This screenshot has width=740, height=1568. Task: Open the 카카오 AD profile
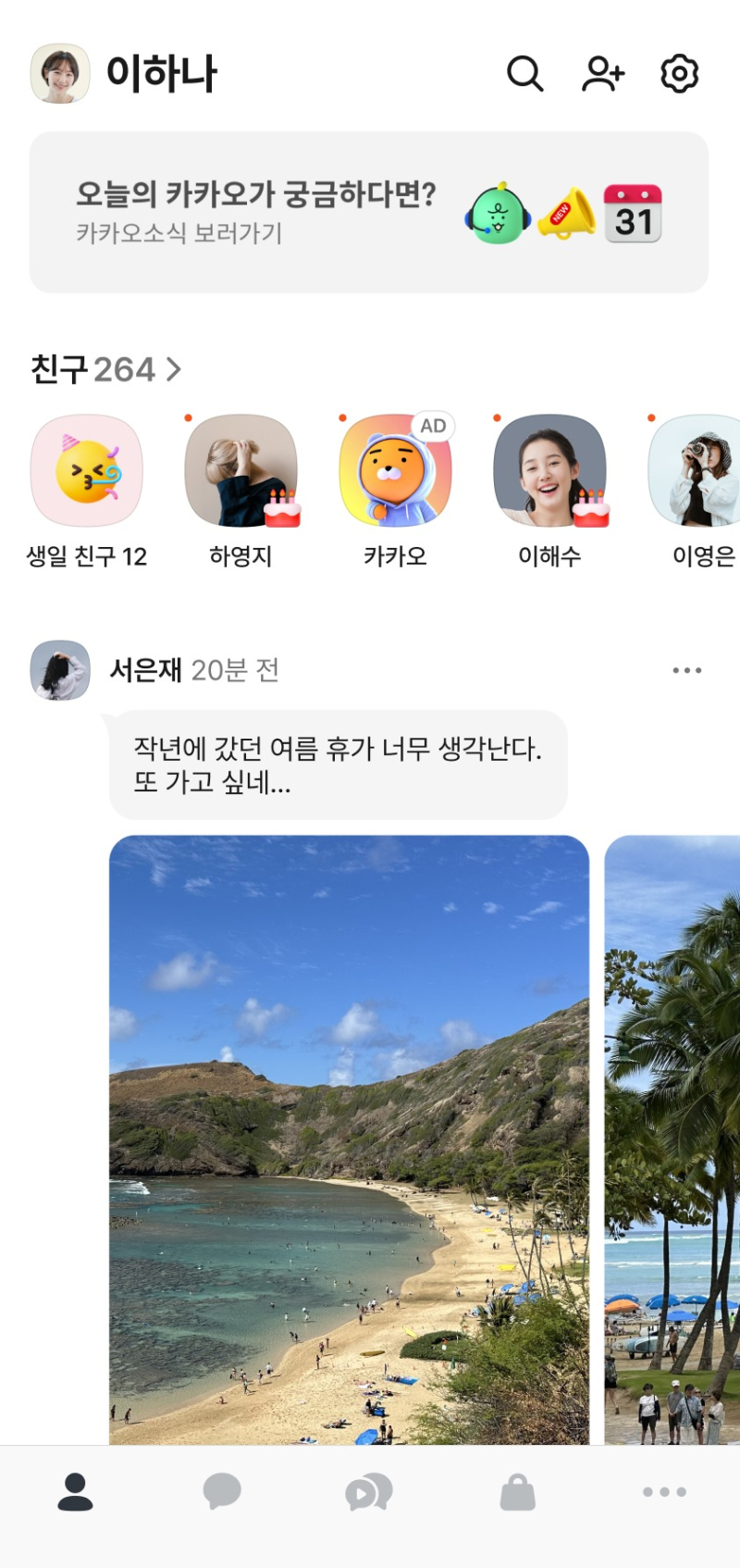(x=395, y=472)
